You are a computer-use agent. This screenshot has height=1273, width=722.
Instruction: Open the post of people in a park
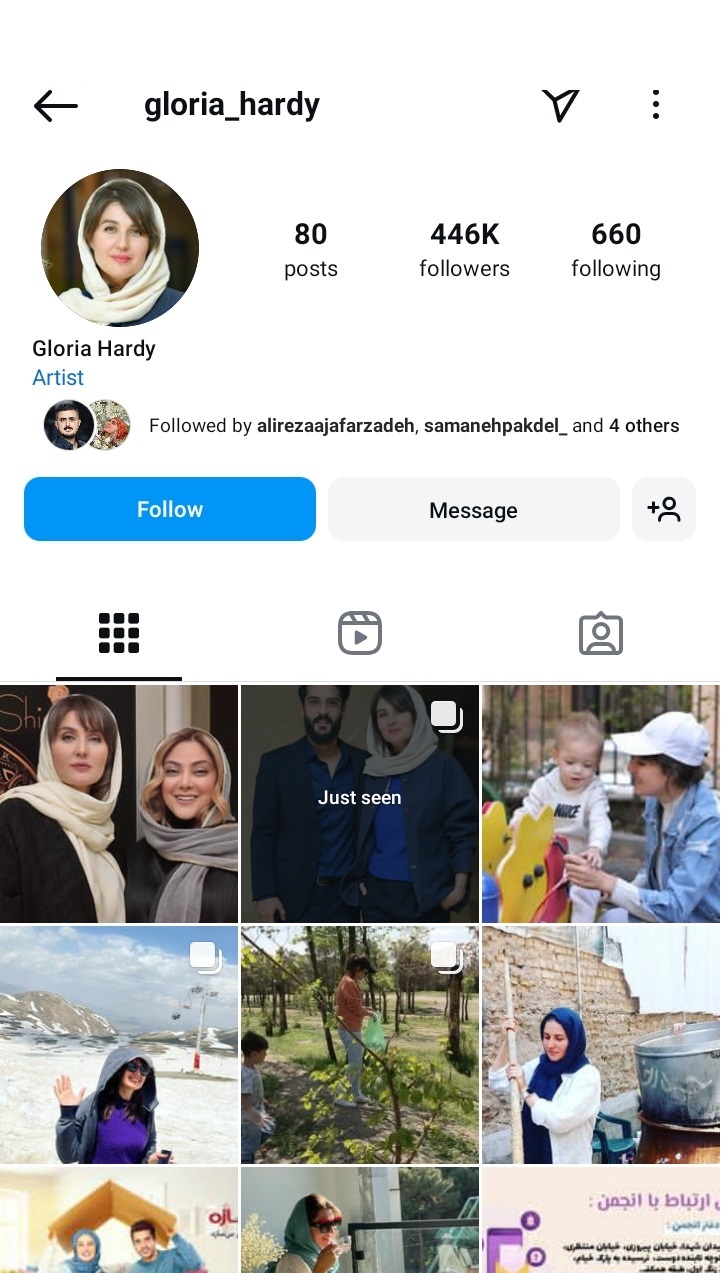360,1044
